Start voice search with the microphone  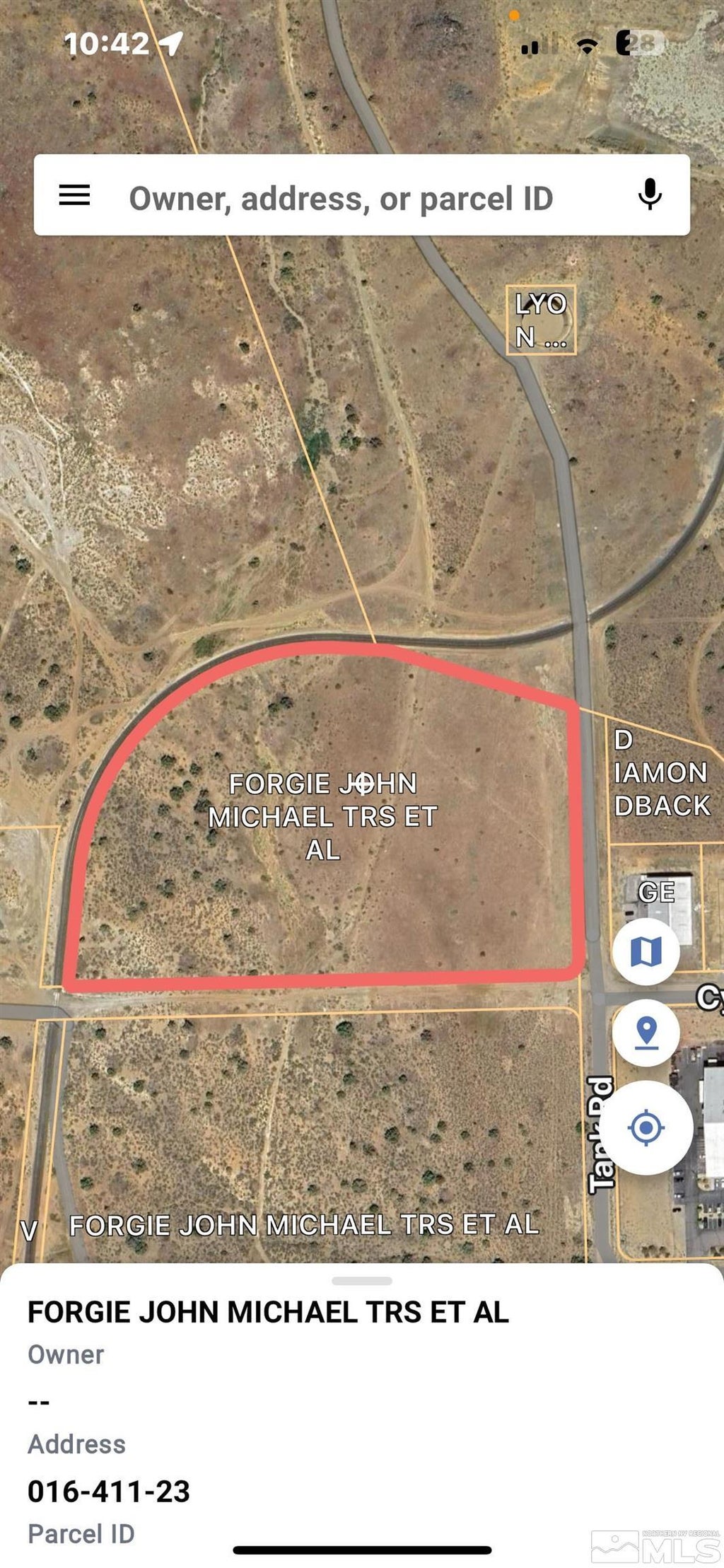650,194
